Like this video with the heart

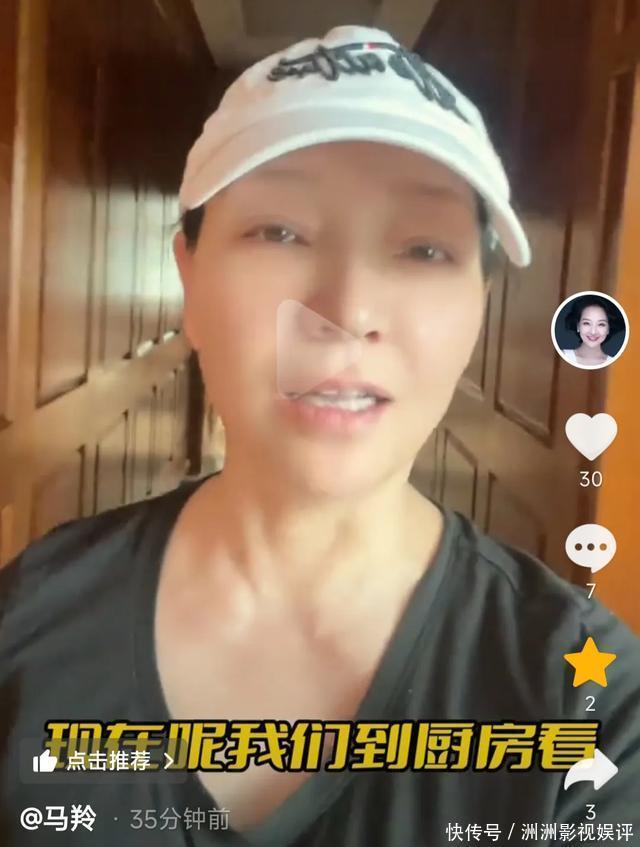[x=590, y=437]
